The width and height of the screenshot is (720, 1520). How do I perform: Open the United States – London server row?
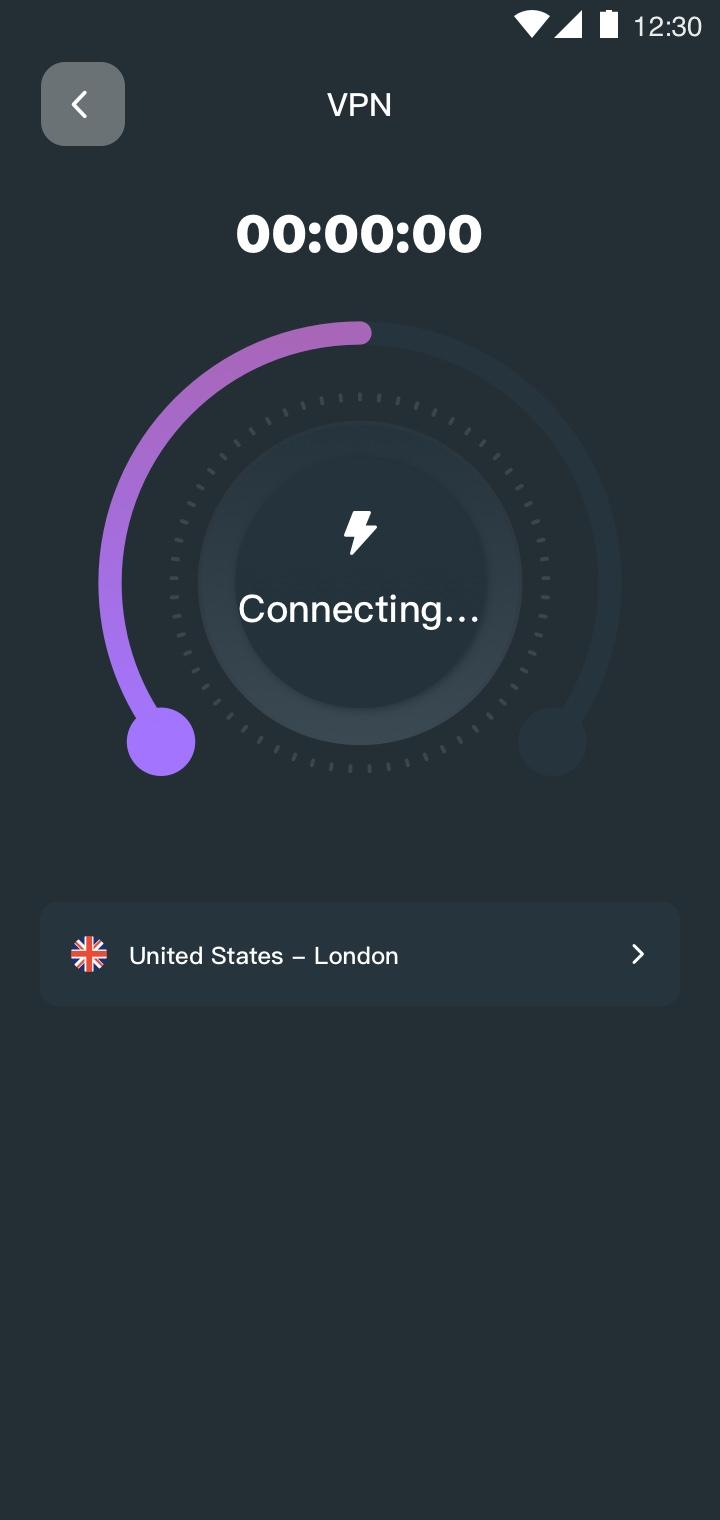tap(360, 954)
